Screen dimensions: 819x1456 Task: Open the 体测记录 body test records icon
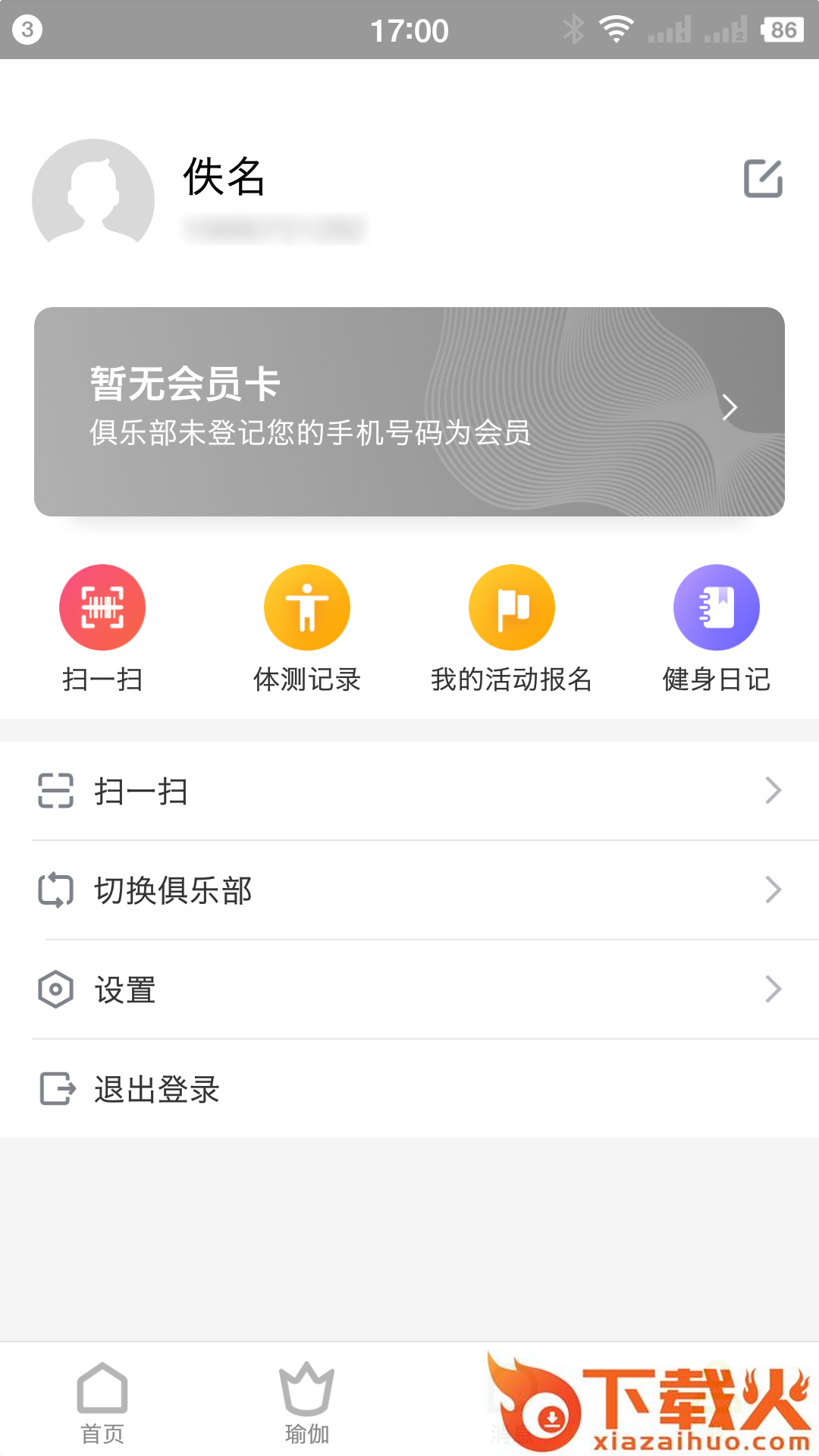[x=307, y=607]
